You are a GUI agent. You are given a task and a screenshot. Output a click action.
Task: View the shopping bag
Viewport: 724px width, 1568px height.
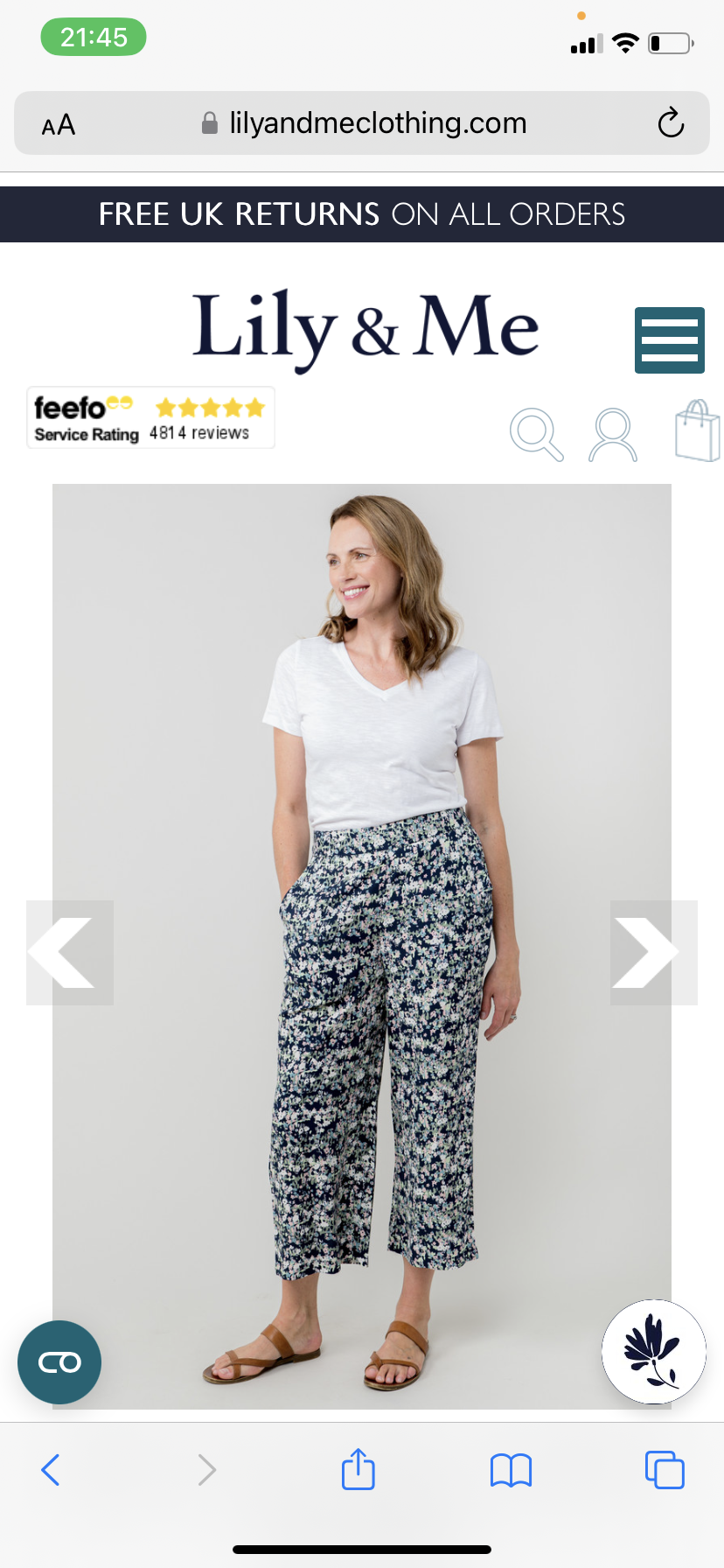[x=698, y=430]
